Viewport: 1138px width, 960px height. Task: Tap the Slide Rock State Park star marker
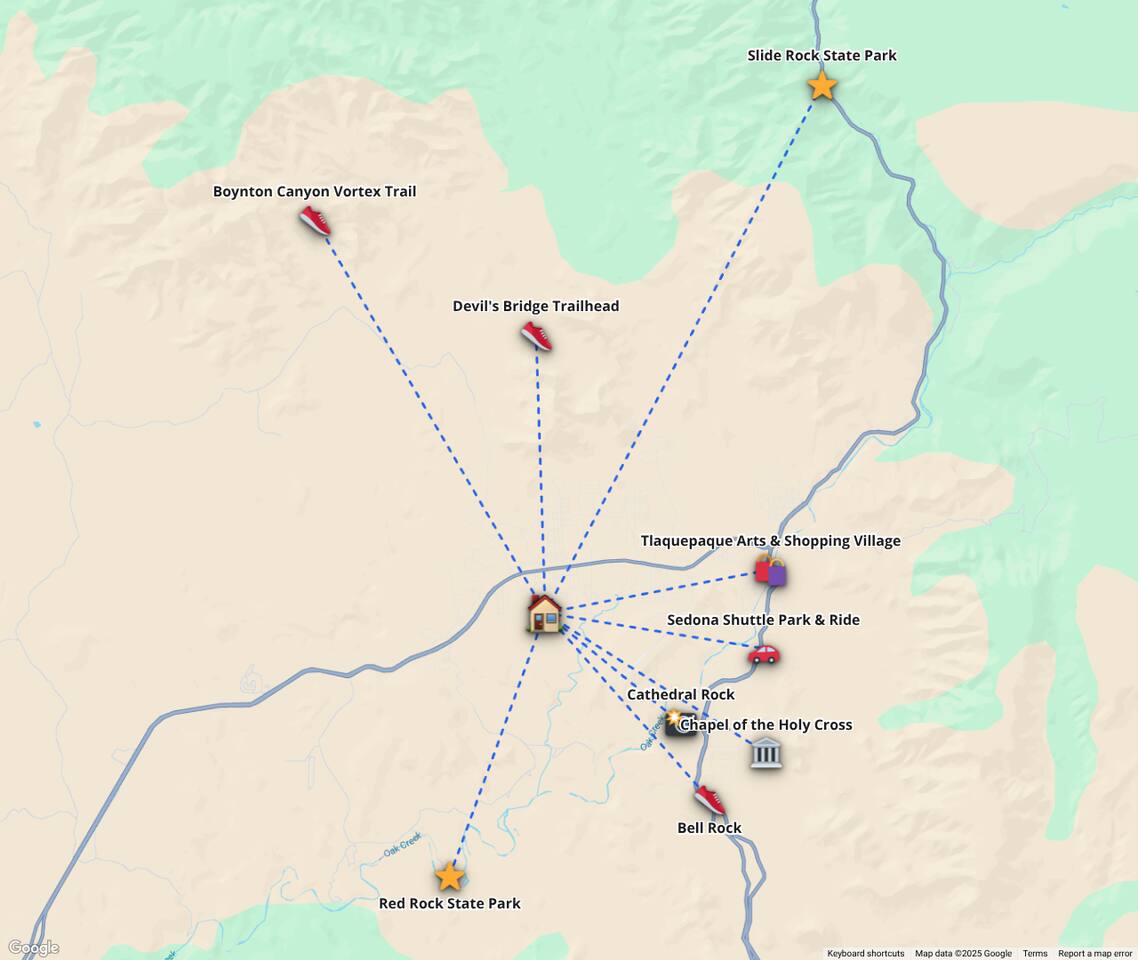coord(821,86)
